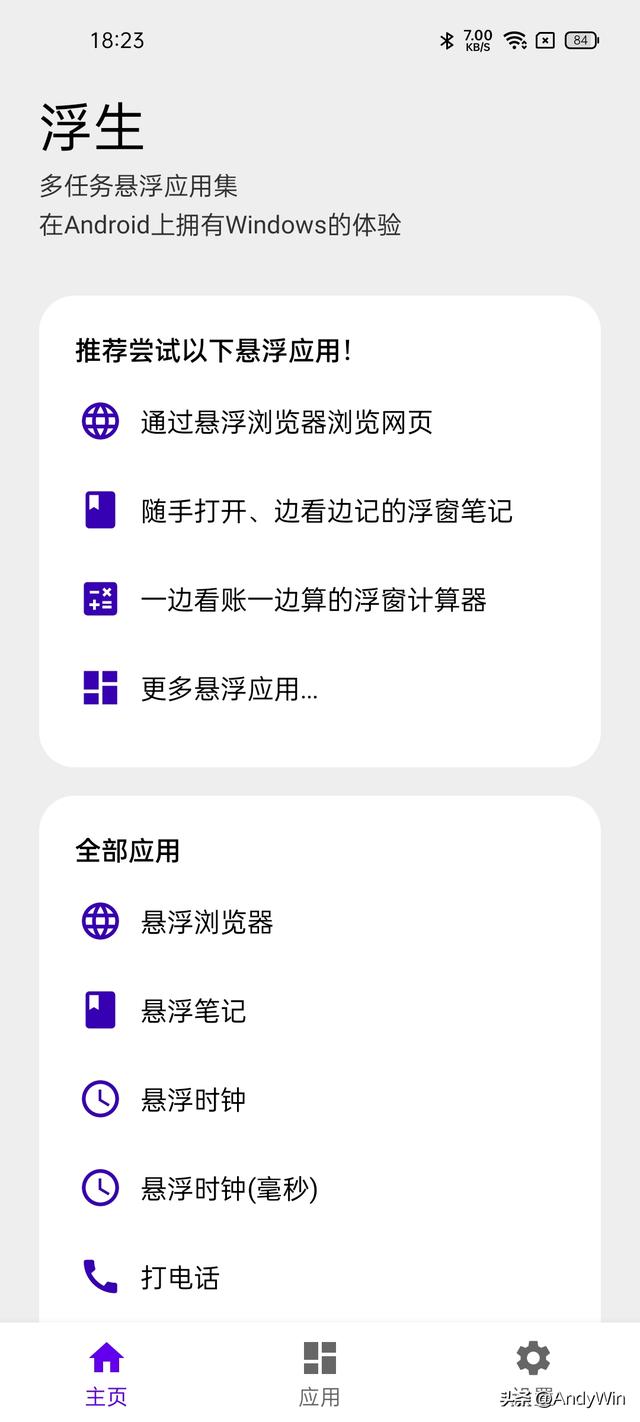Switch to the 主页 tab
640x1422 pixels.
click(x=107, y=1373)
